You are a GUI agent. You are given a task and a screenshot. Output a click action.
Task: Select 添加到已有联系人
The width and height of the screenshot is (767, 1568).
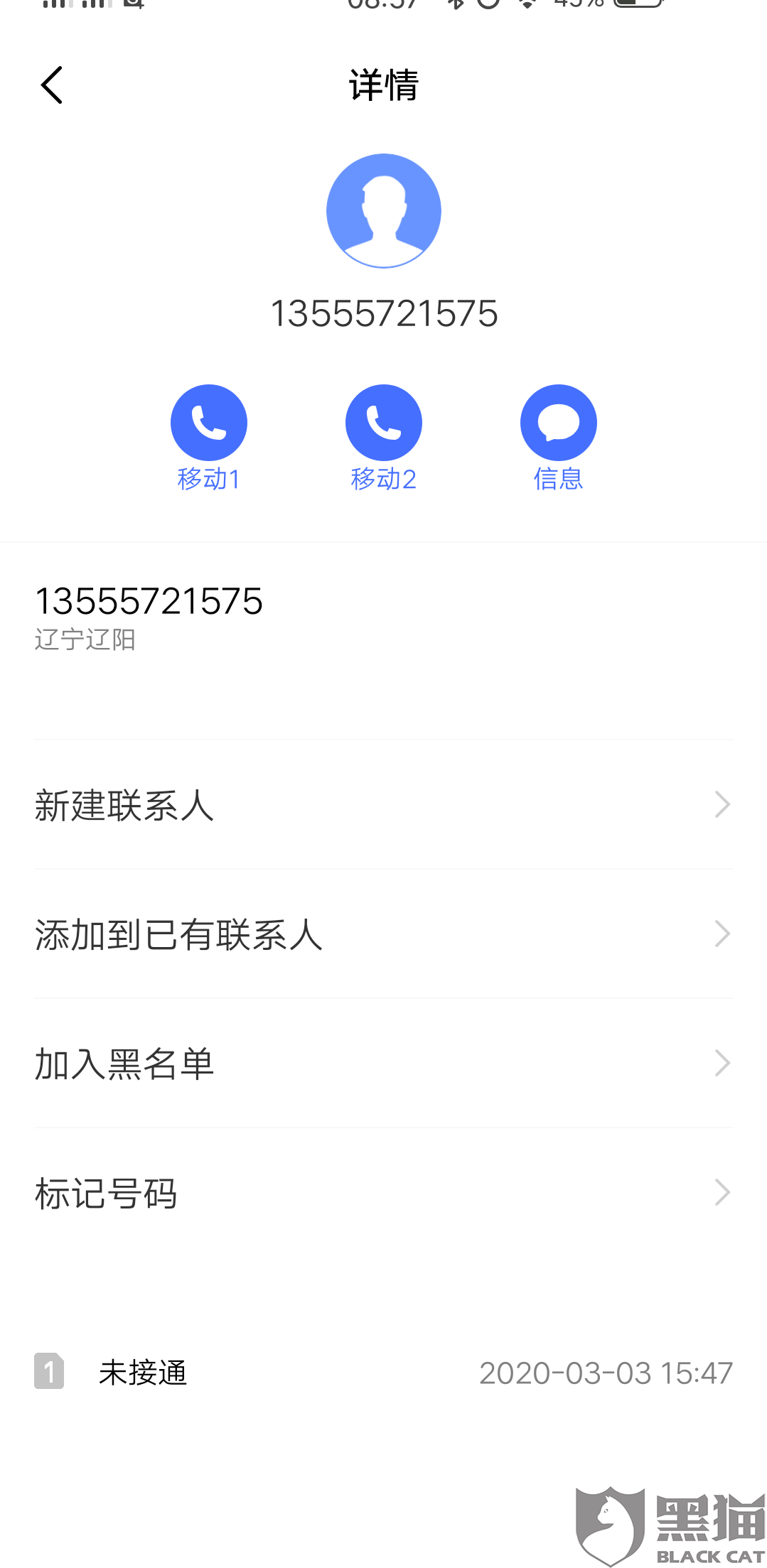[x=383, y=934]
